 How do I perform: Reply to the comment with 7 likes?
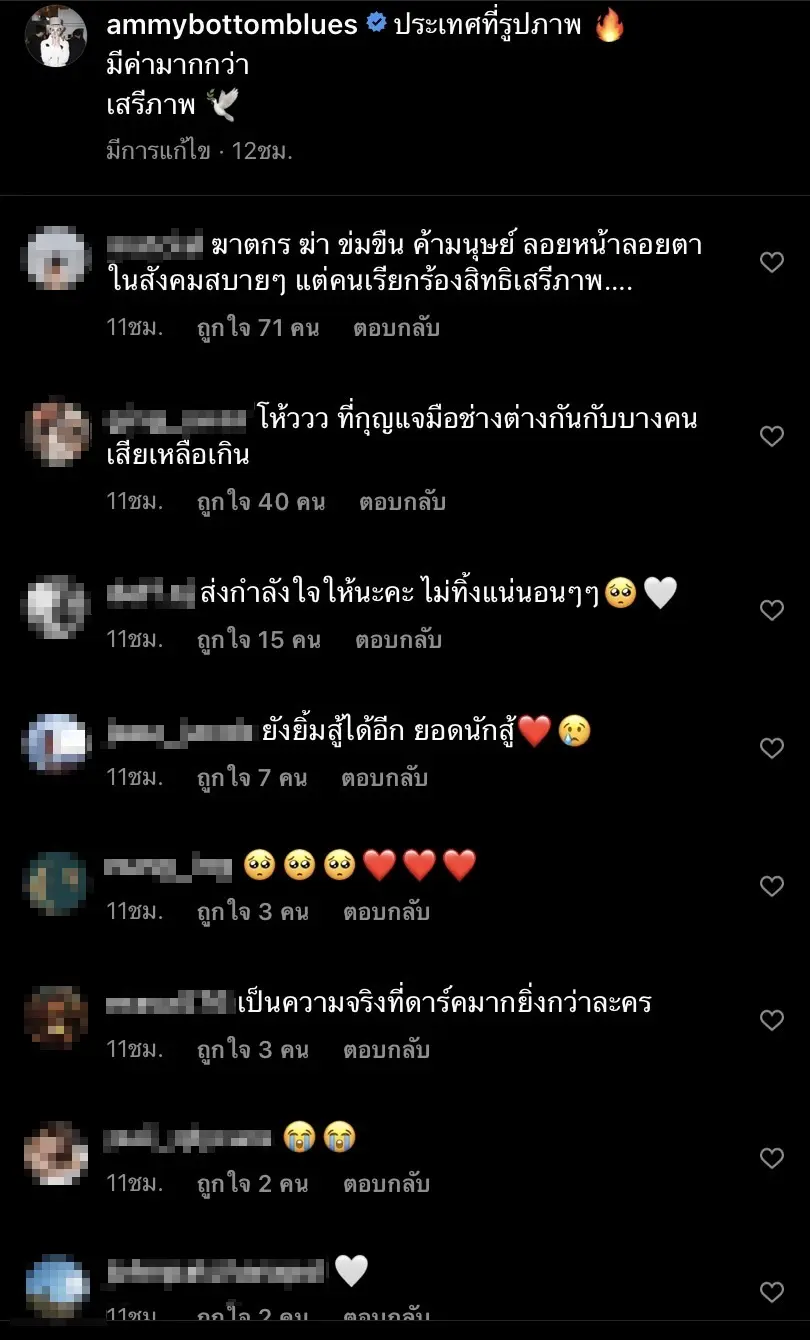click(x=384, y=777)
